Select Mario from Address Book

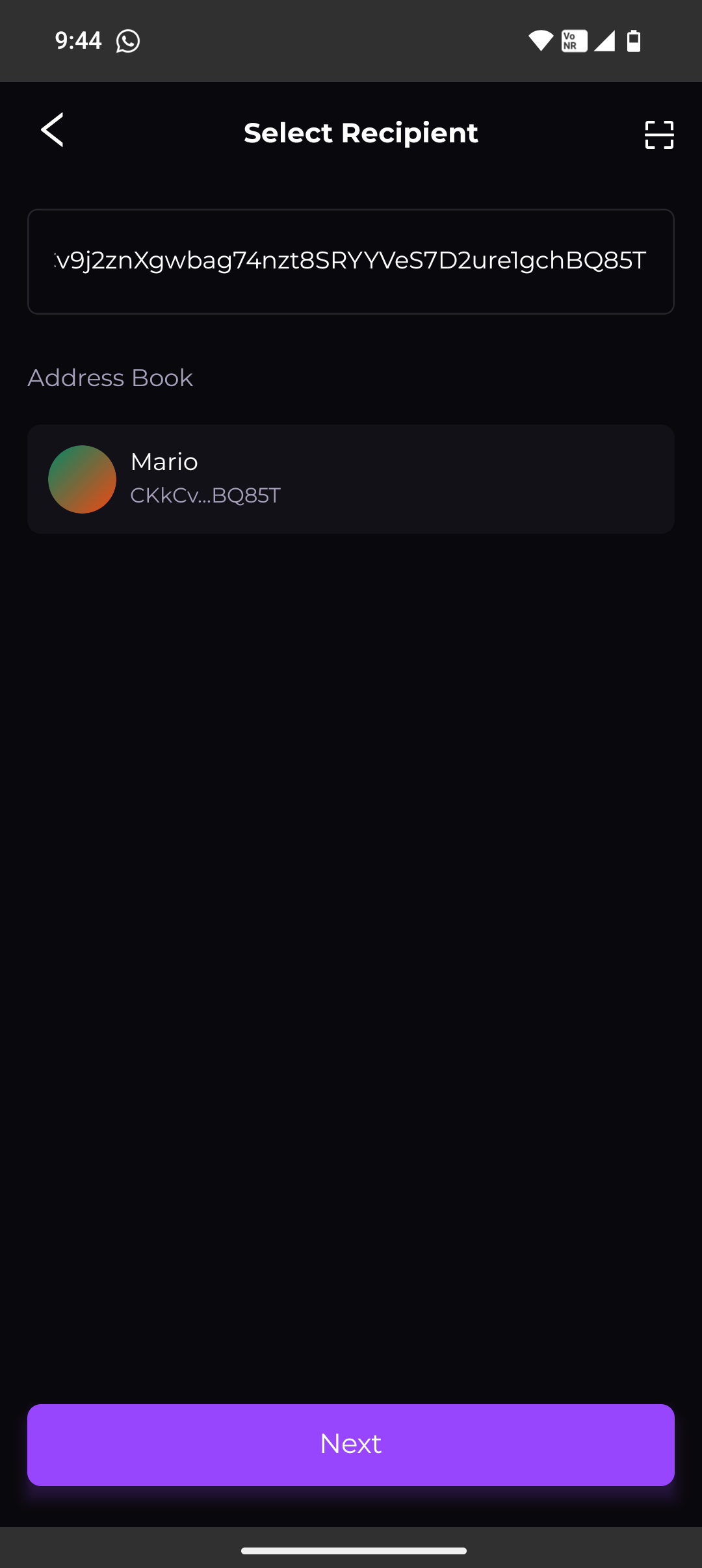pyautogui.click(x=350, y=479)
